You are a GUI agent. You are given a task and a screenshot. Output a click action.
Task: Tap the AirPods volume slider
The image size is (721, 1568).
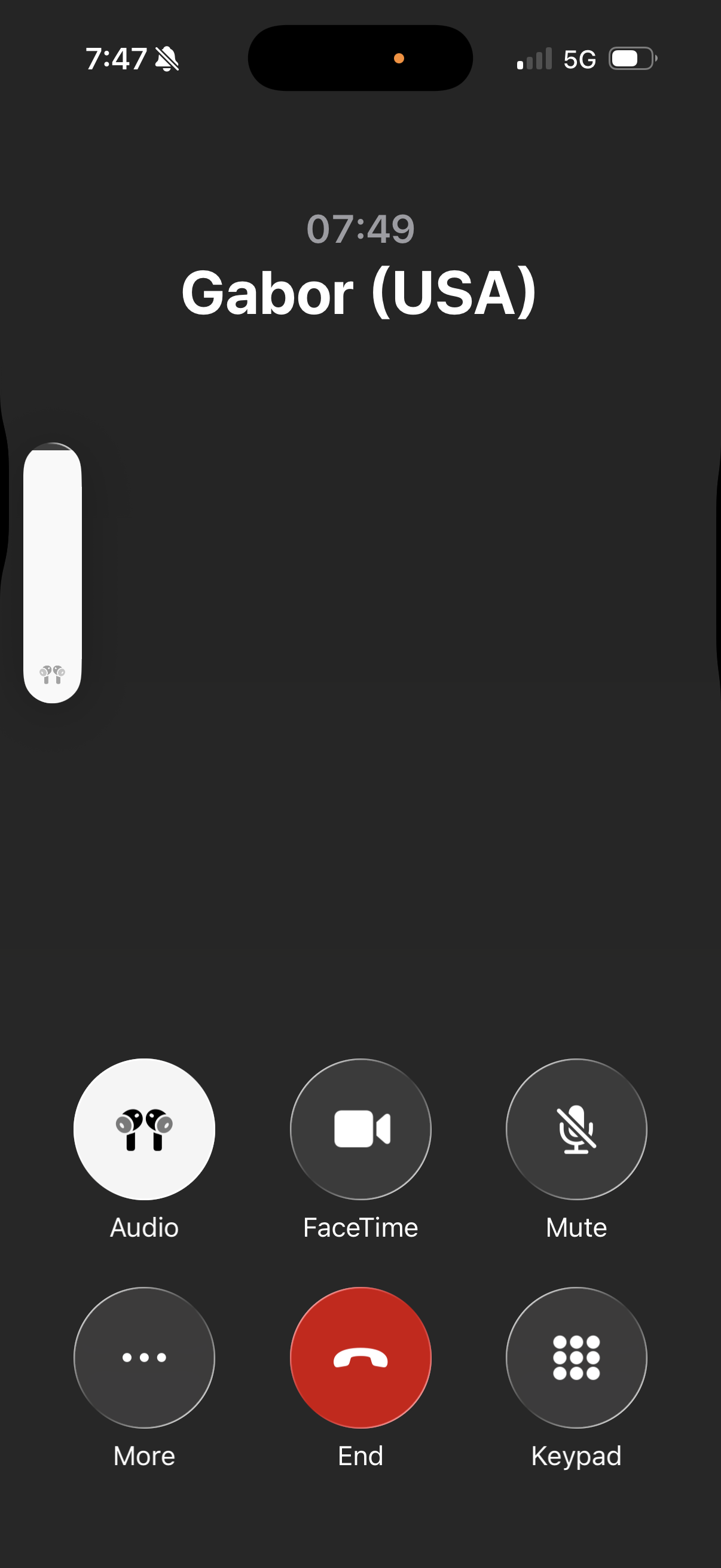click(53, 572)
